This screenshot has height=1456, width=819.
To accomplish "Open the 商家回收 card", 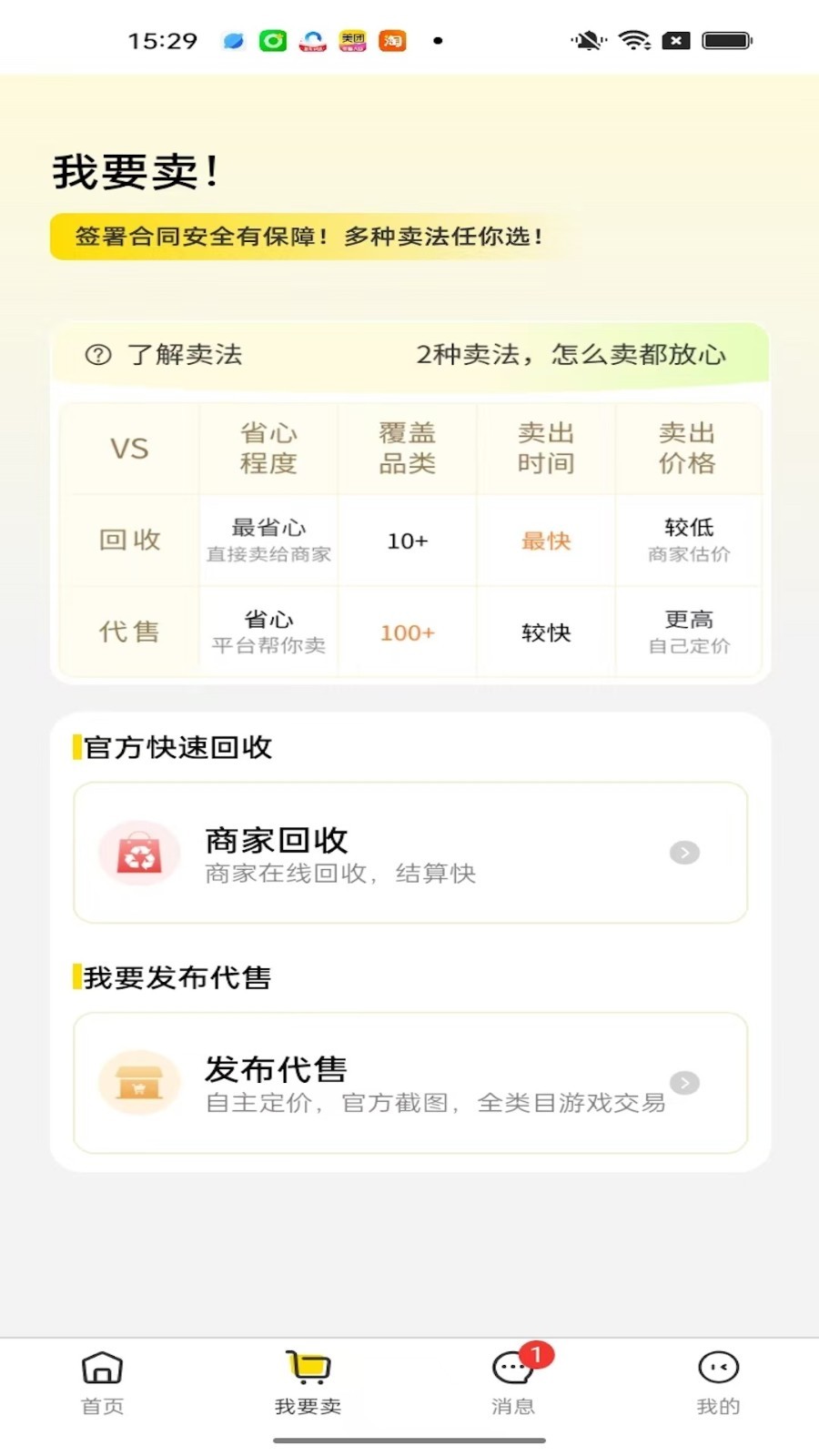I will [x=410, y=853].
